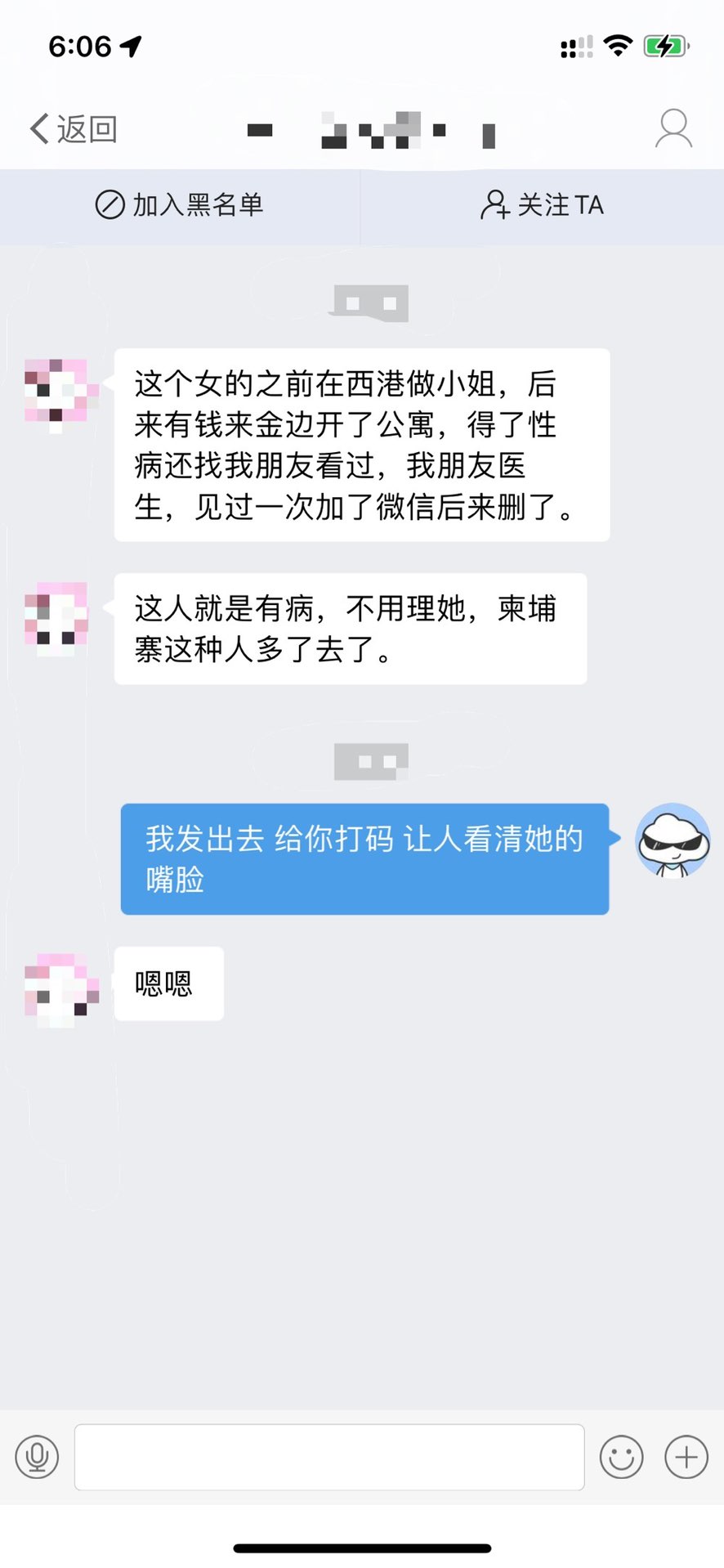Follow this user via 关注TA
The height and width of the screenshot is (1568, 724).
542,205
